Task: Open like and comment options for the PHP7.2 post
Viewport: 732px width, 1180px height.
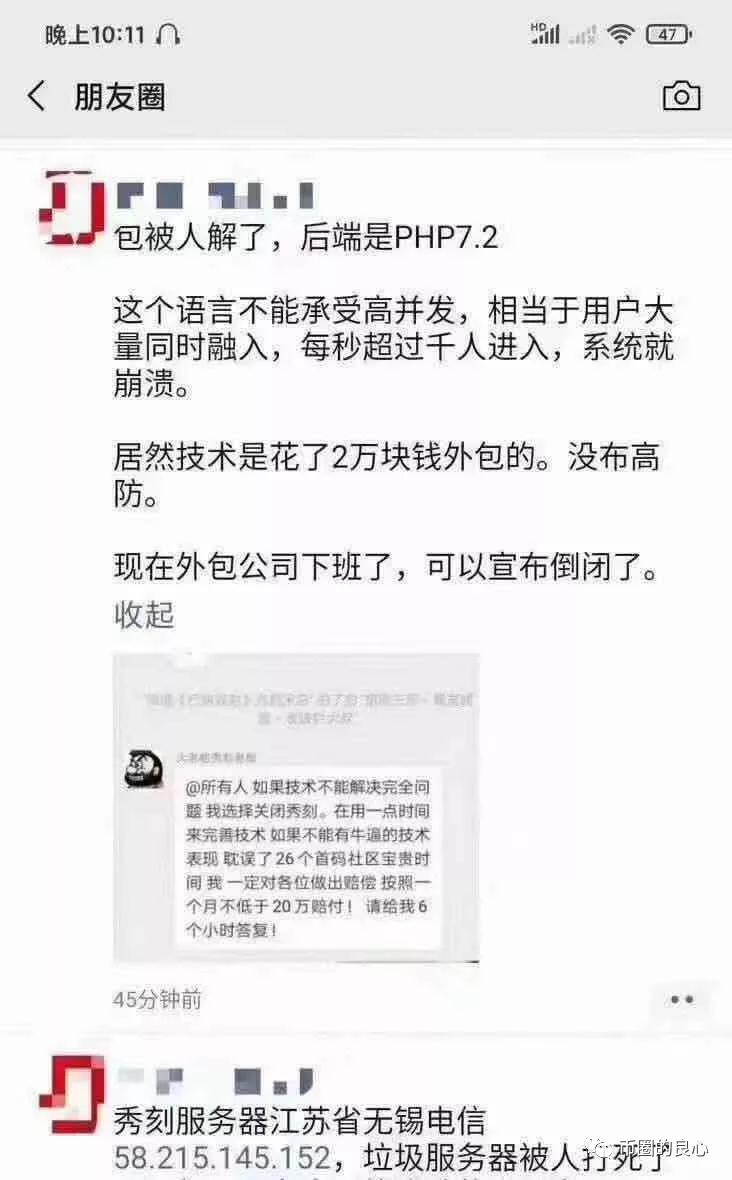Action: [681, 999]
